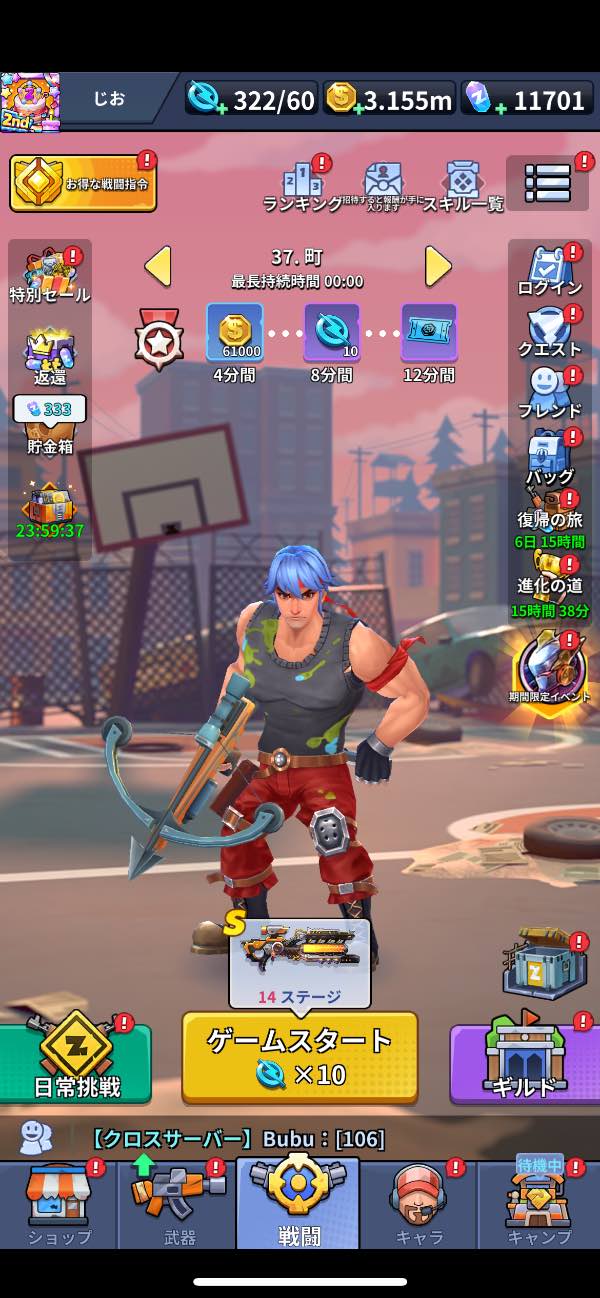Go to the next stage with right arrow
The image size is (600, 1298).
[438, 266]
